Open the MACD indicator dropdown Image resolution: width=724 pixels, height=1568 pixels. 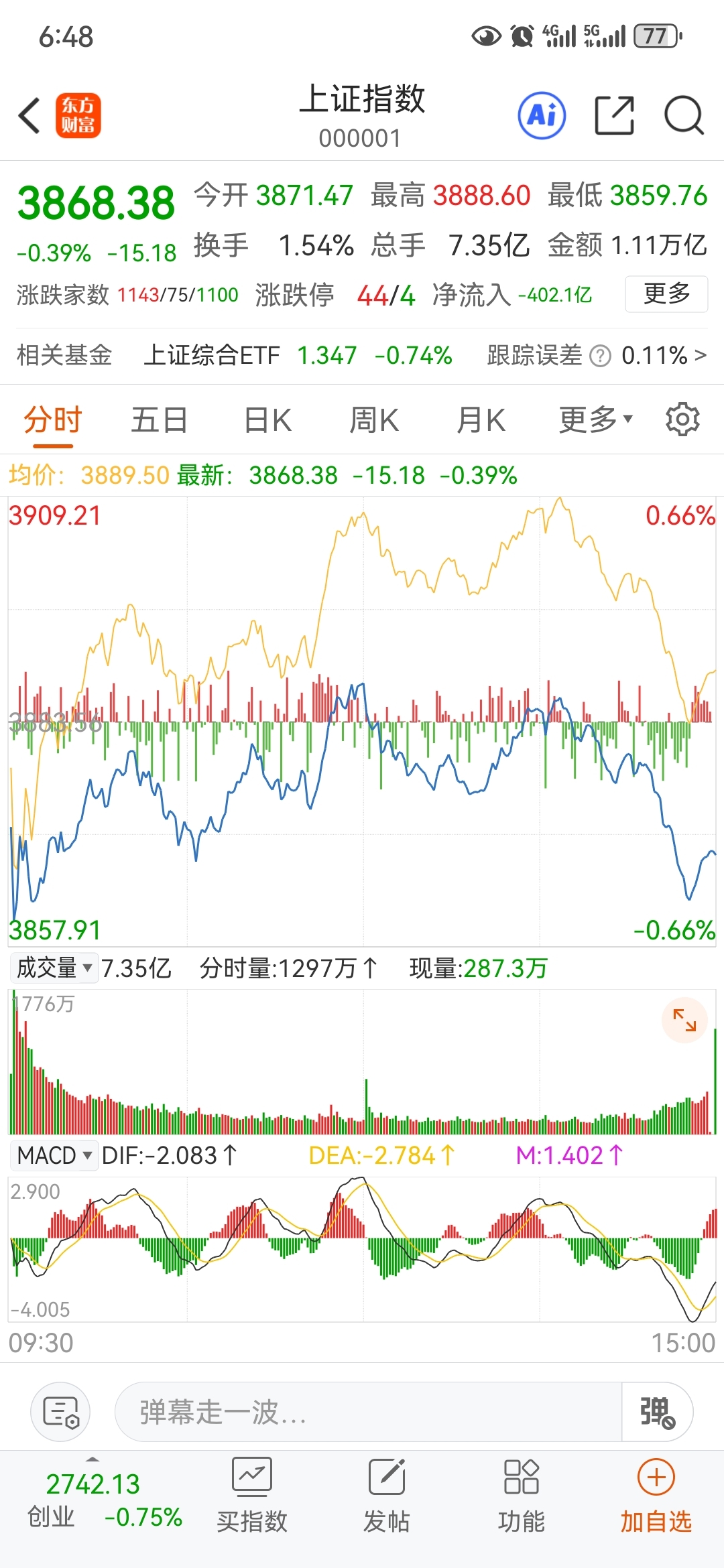(54, 1155)
